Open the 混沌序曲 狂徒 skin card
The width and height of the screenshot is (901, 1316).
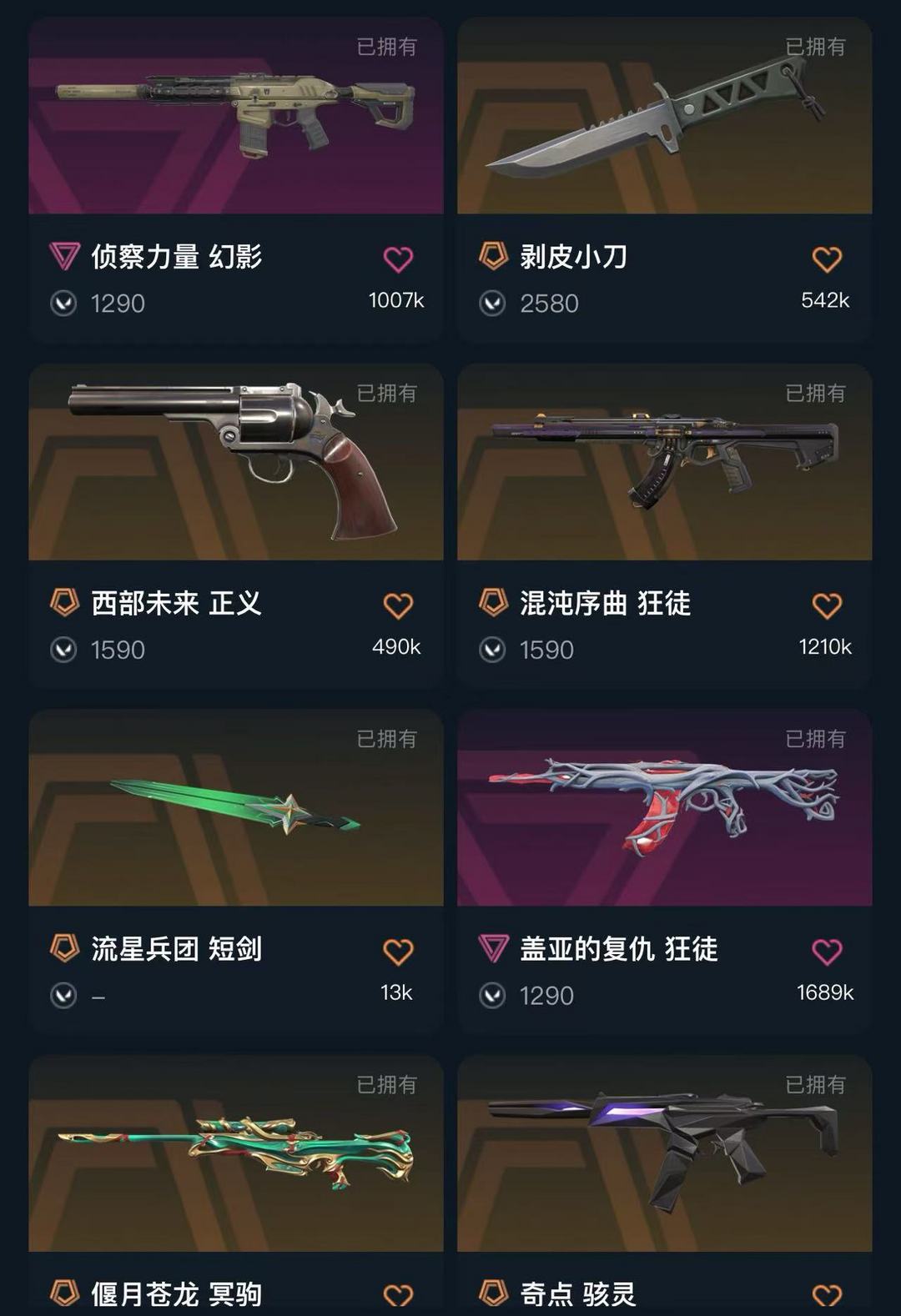[664, 463]
